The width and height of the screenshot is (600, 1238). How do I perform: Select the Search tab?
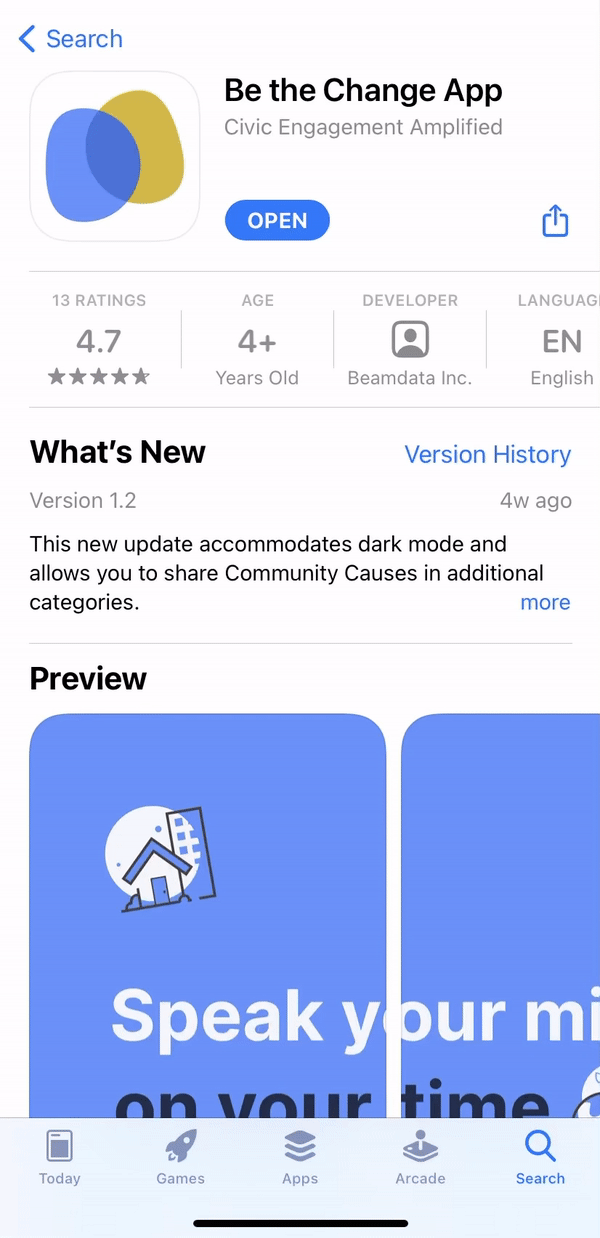(x=540, y=1157)
